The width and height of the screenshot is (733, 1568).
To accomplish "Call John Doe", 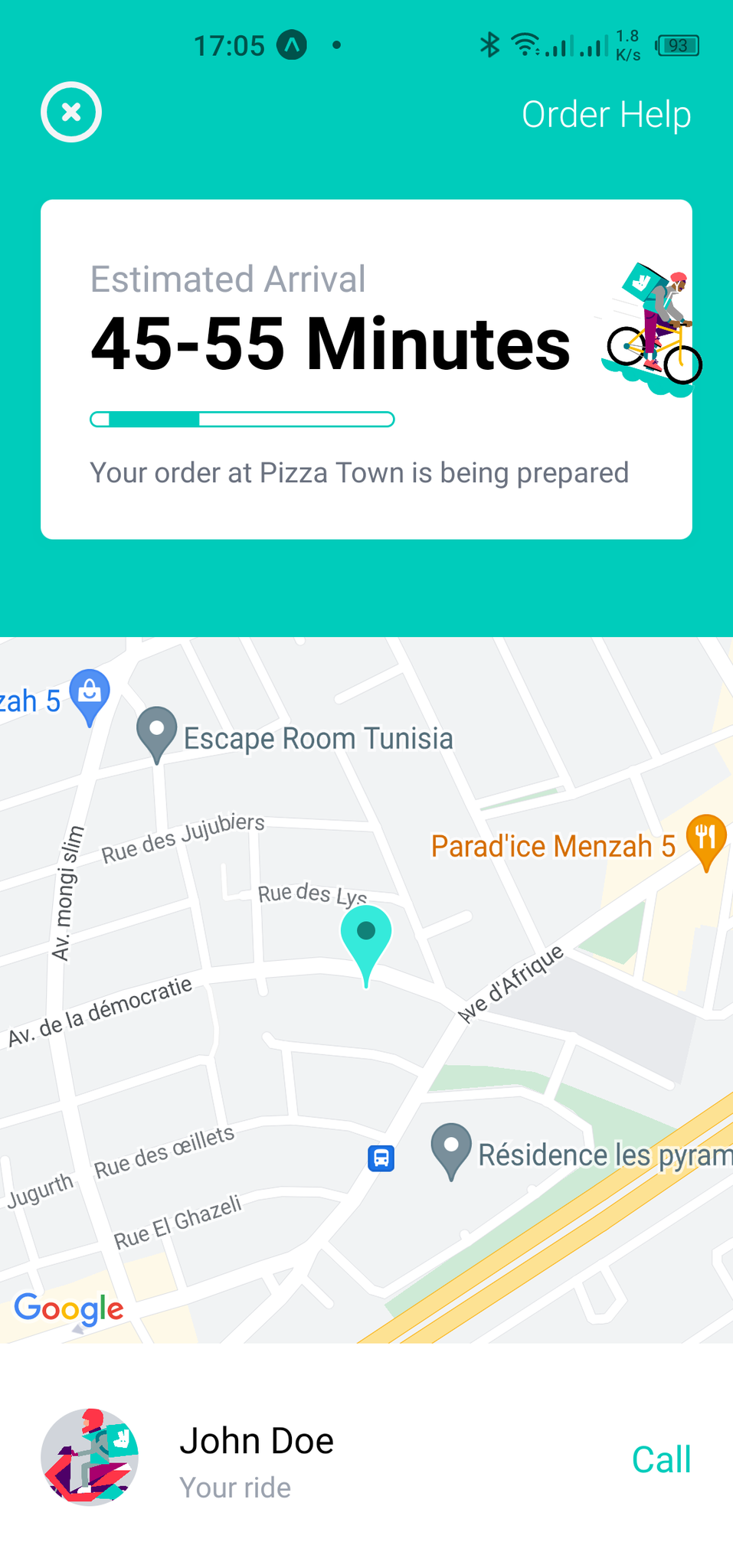I will (661, 1458).
